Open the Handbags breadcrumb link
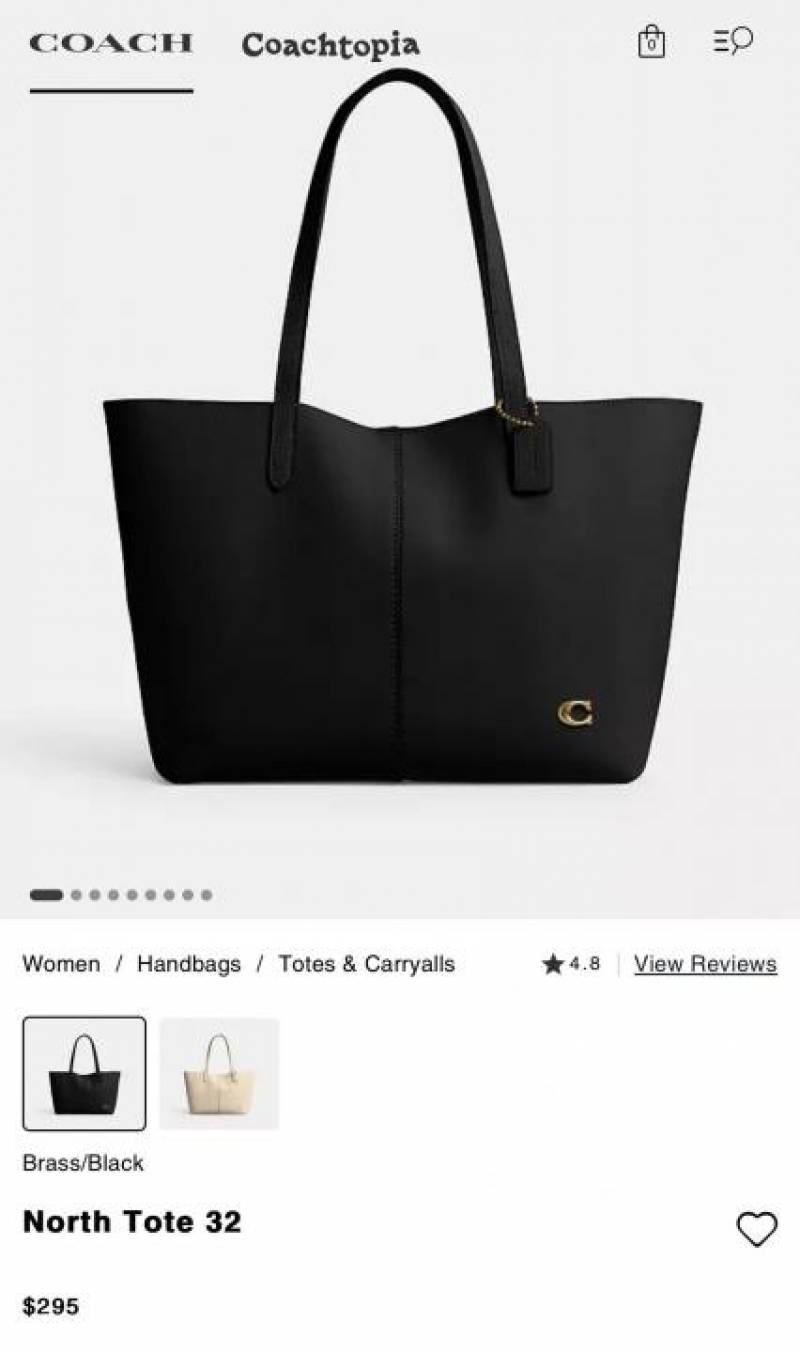 coord(189,964)
